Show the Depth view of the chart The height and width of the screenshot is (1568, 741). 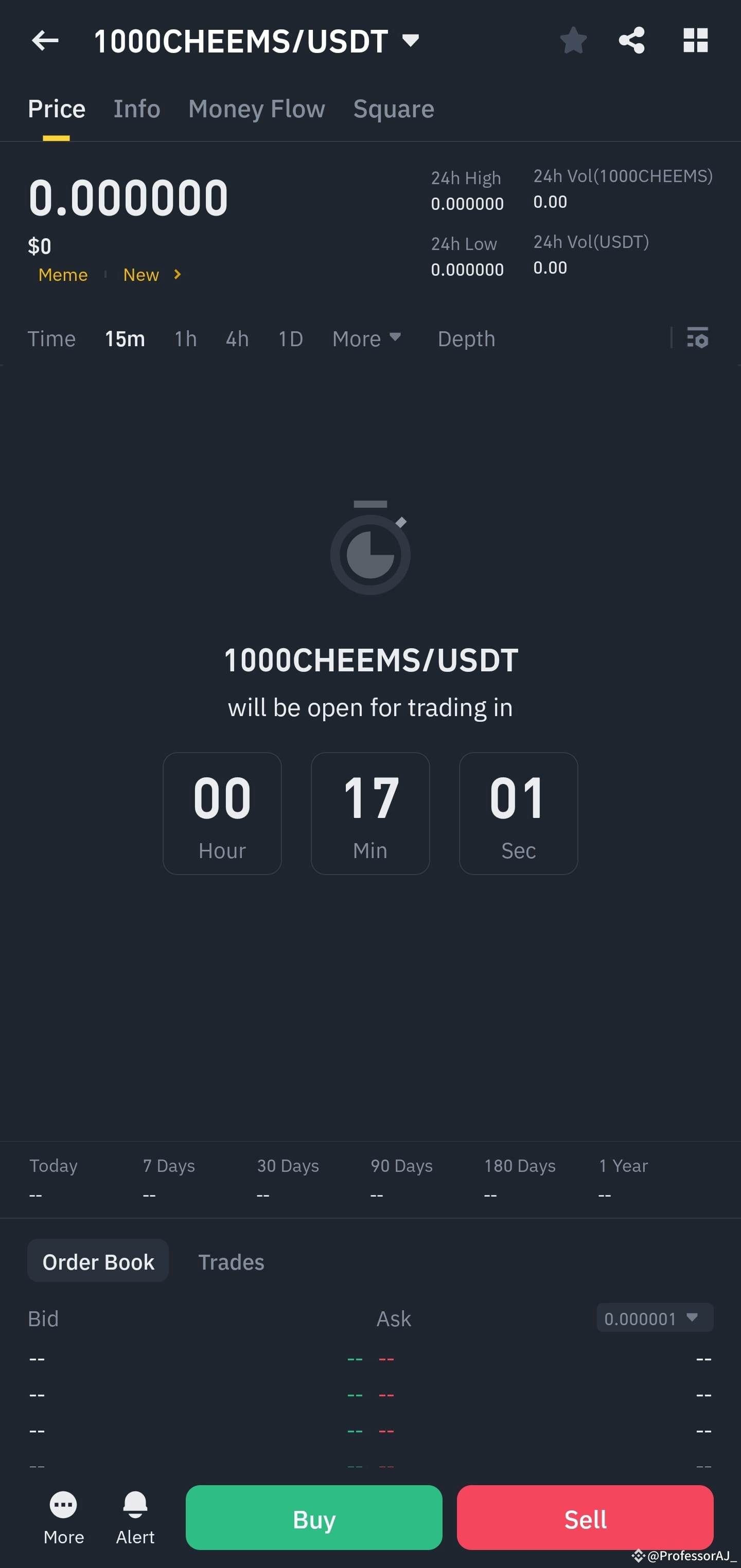[466, 338]
